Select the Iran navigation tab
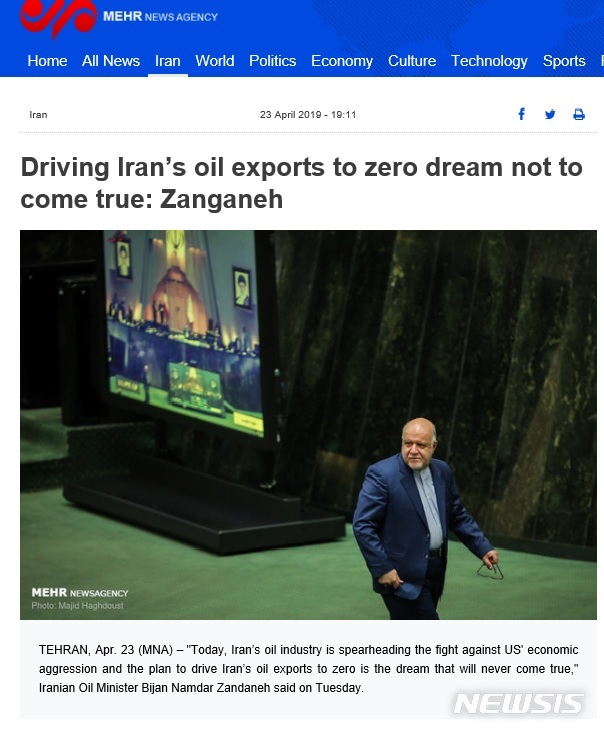This screenshot has width=604, height=732. tap(168, 61)
